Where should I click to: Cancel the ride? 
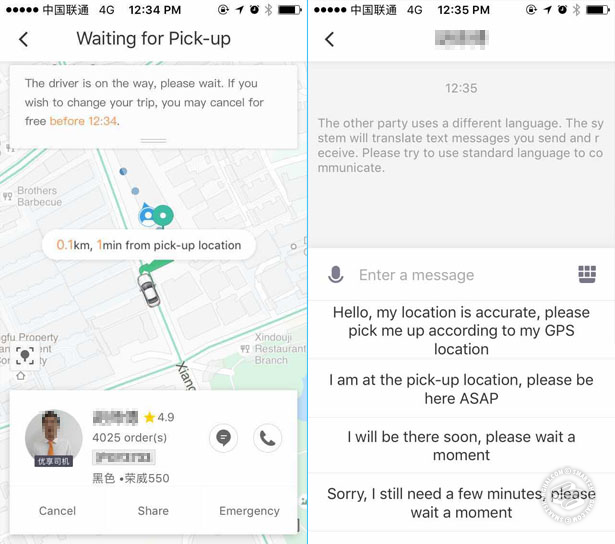(57, 510)
